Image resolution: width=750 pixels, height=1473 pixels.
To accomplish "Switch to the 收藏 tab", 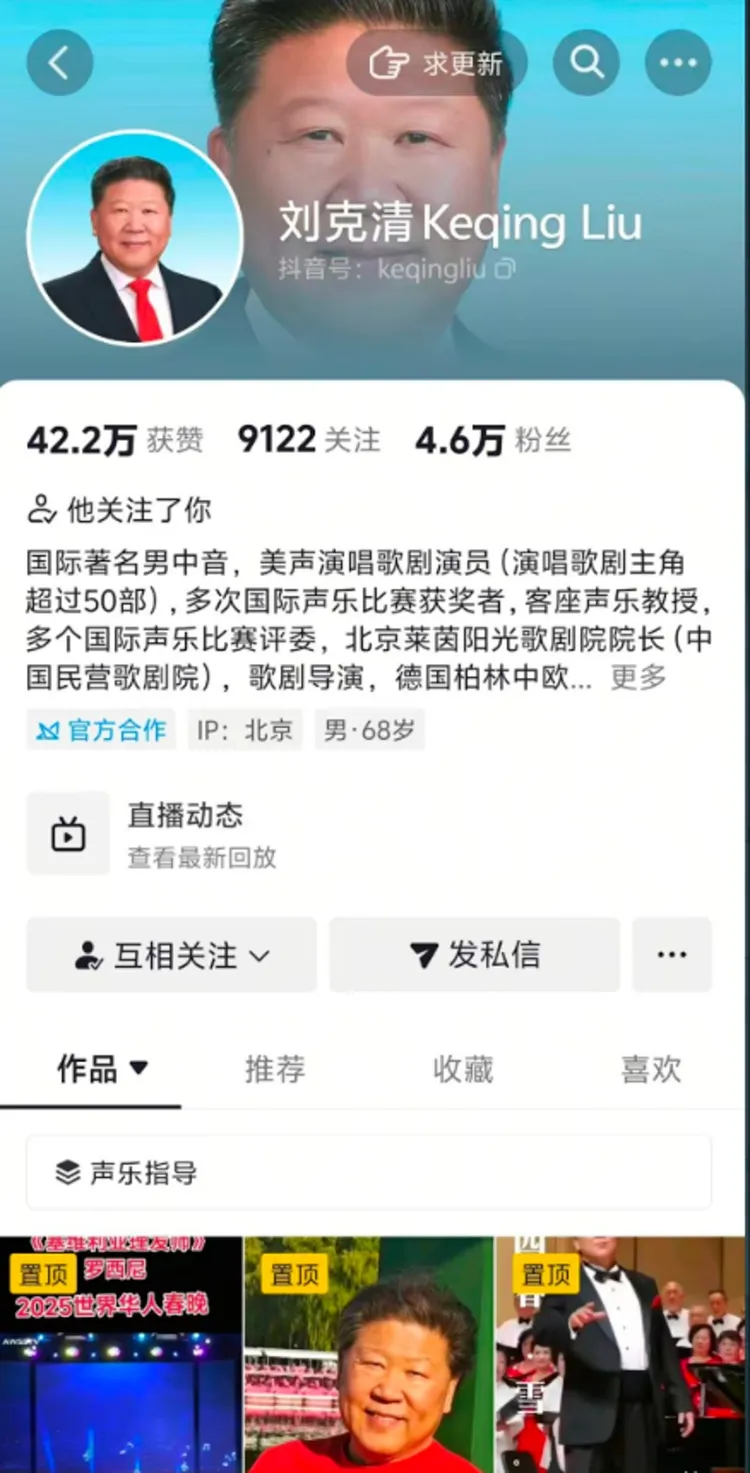I will 462,1069.
